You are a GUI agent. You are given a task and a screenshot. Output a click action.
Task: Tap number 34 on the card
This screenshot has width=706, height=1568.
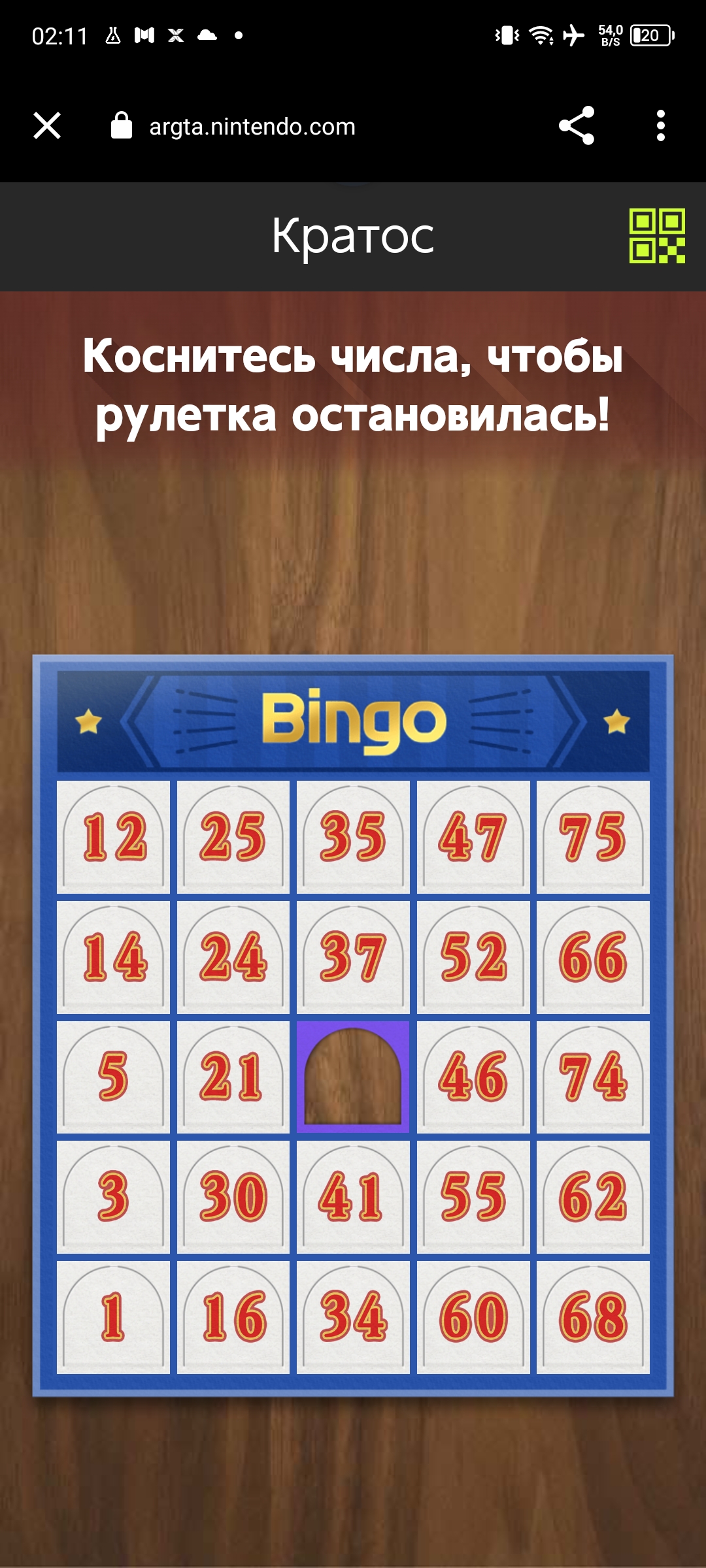[x=353, y=1317]
